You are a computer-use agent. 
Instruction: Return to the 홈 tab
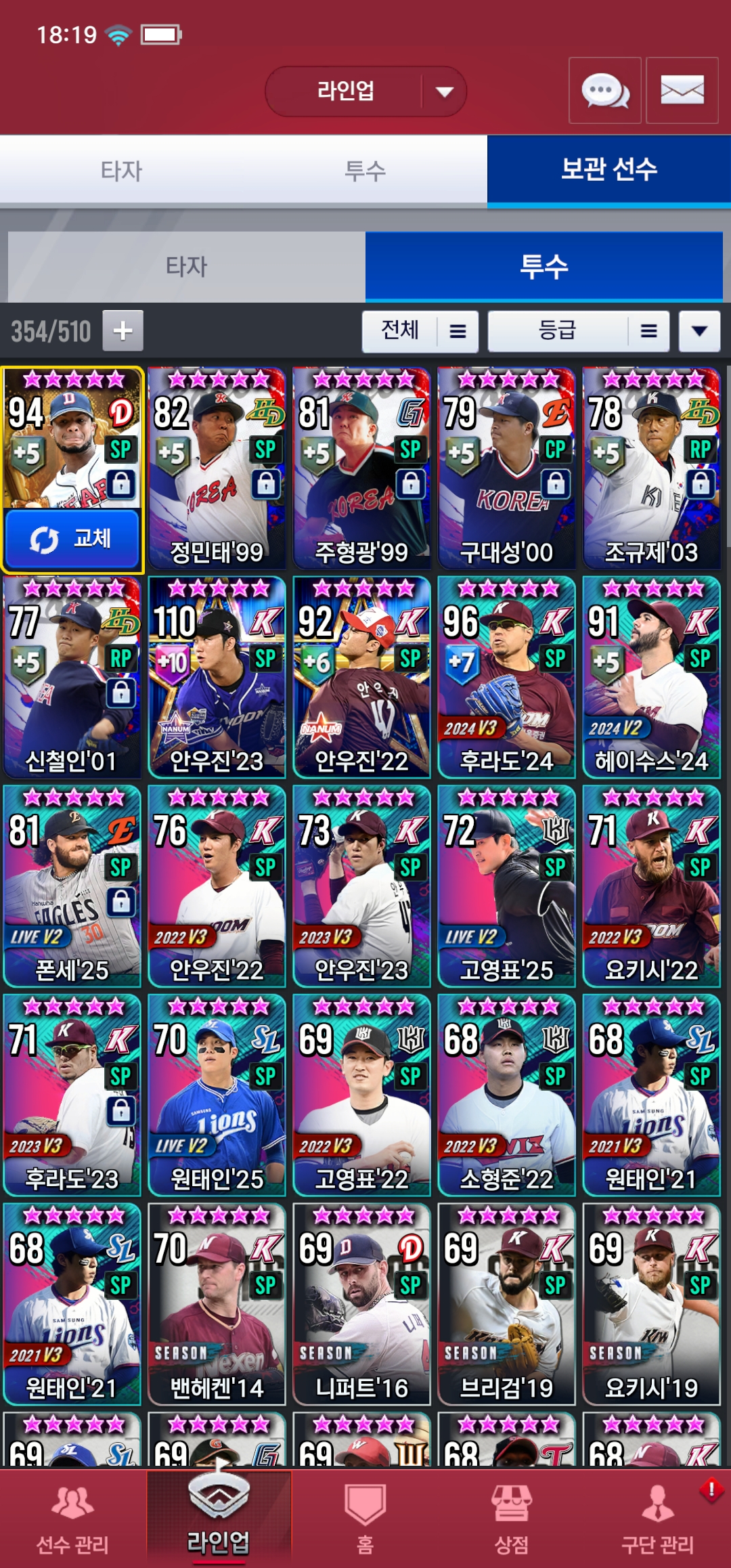click(x=365, y=1518)
